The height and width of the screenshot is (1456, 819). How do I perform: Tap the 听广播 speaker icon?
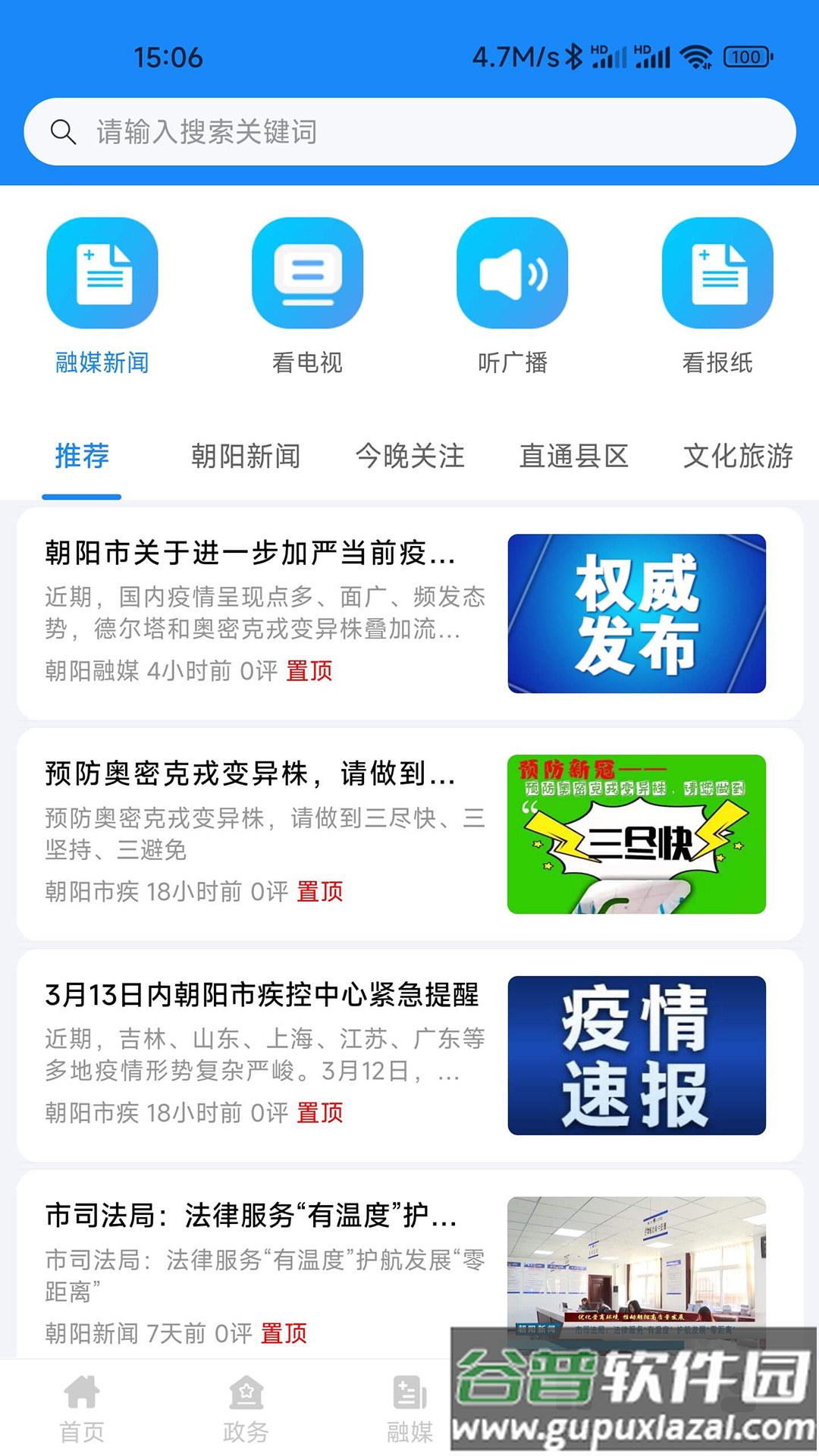click(513, 275)
